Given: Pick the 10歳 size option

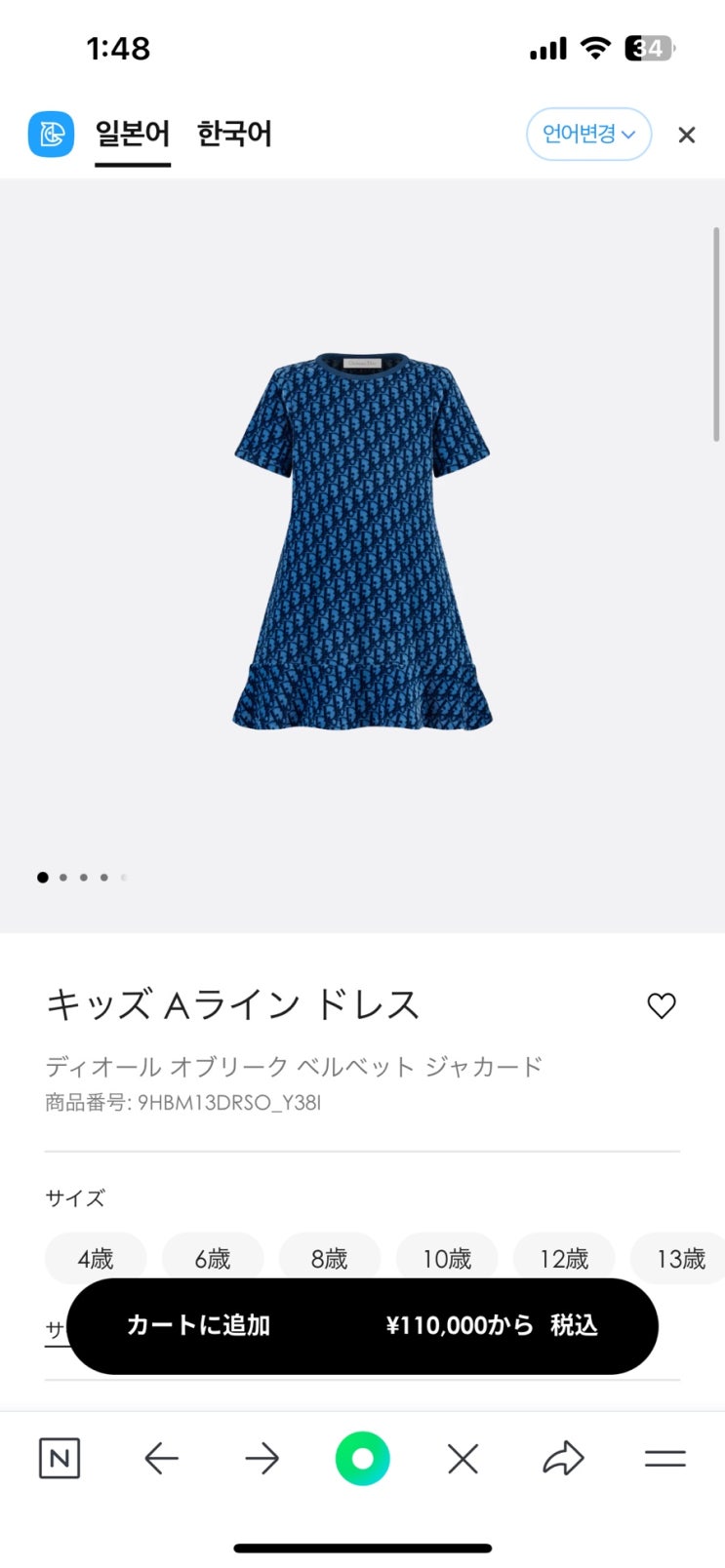Looking at the screenshot, I should (x=447, y=1259).
